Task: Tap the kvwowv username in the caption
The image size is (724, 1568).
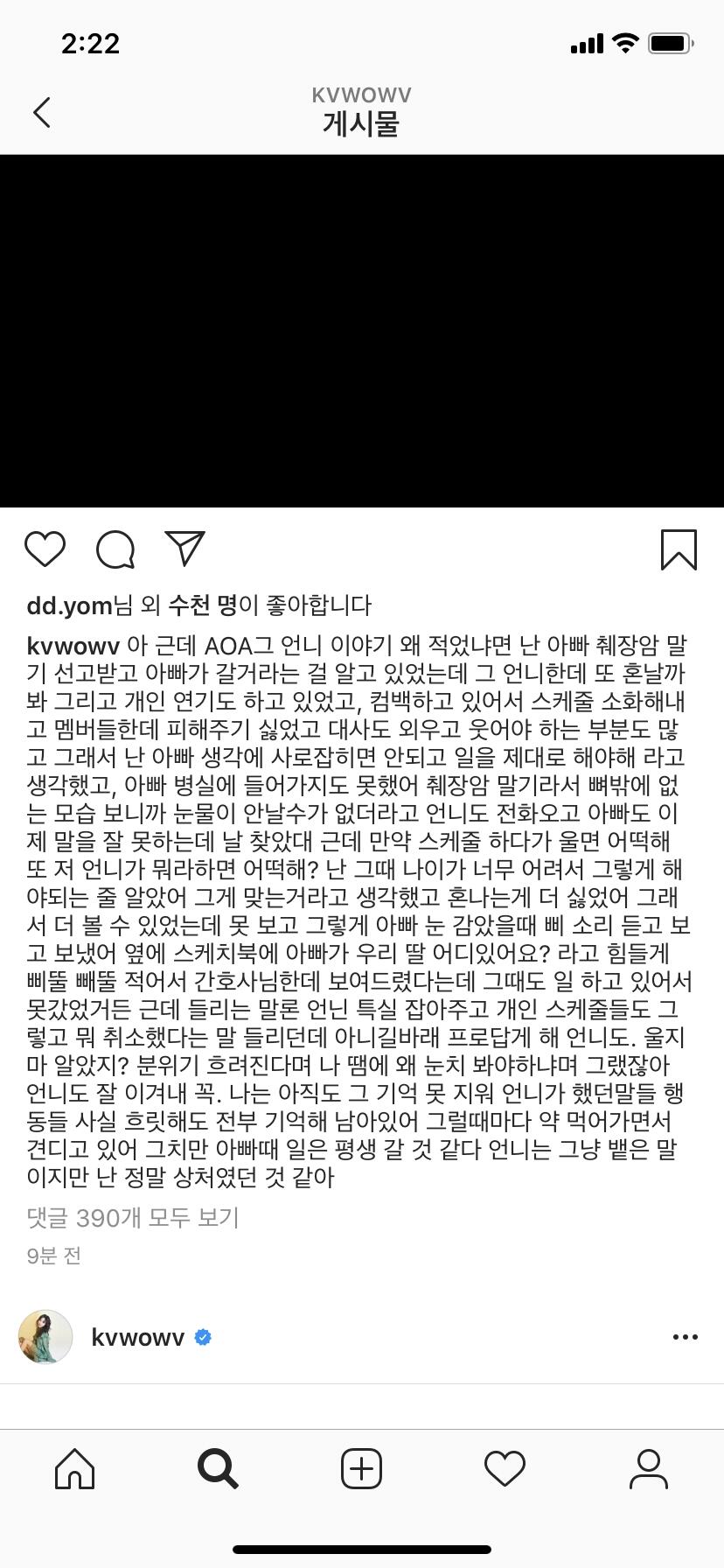Action: point(73,647)
